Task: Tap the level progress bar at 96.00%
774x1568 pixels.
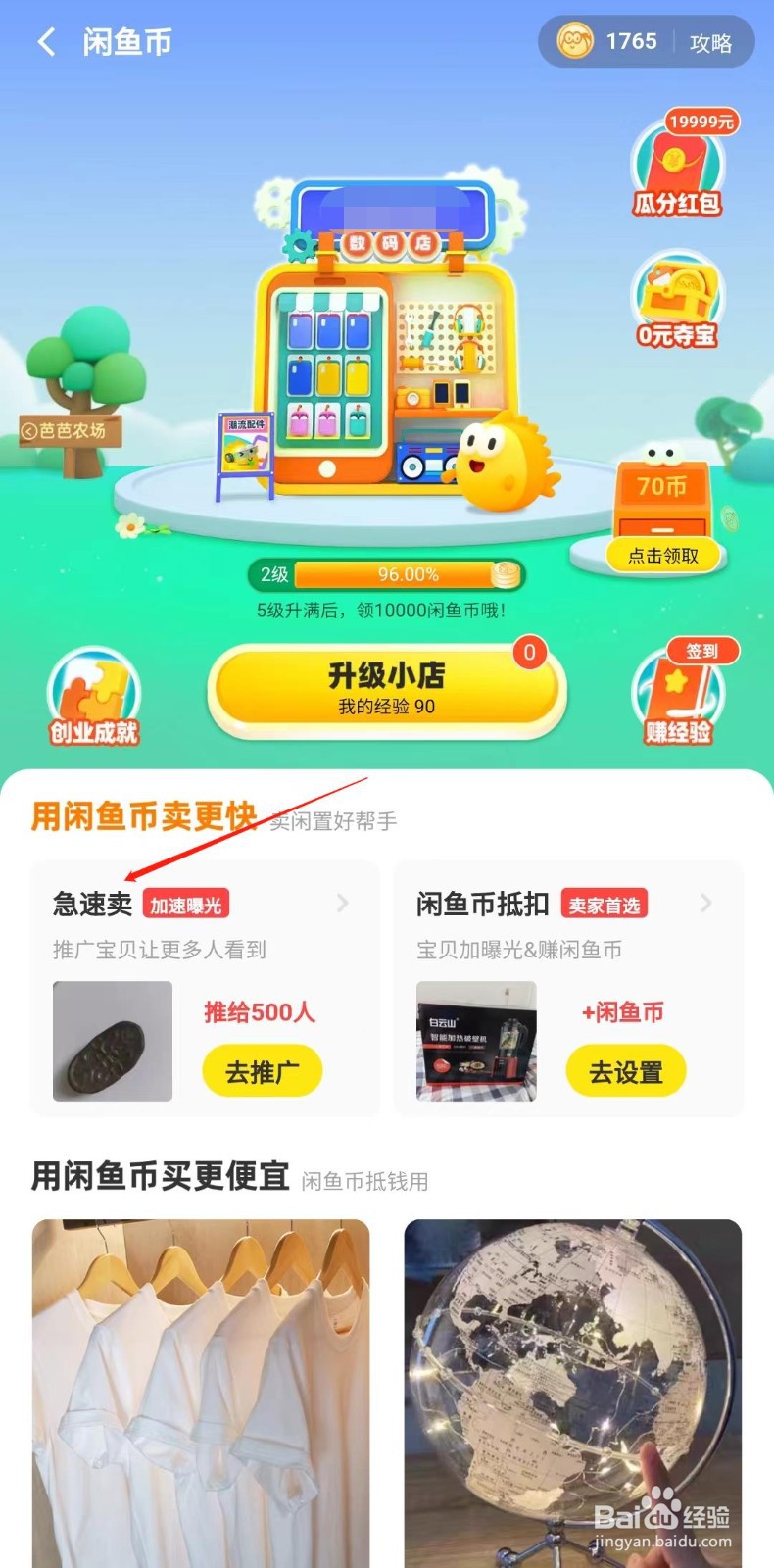Action: coord(387,573)
